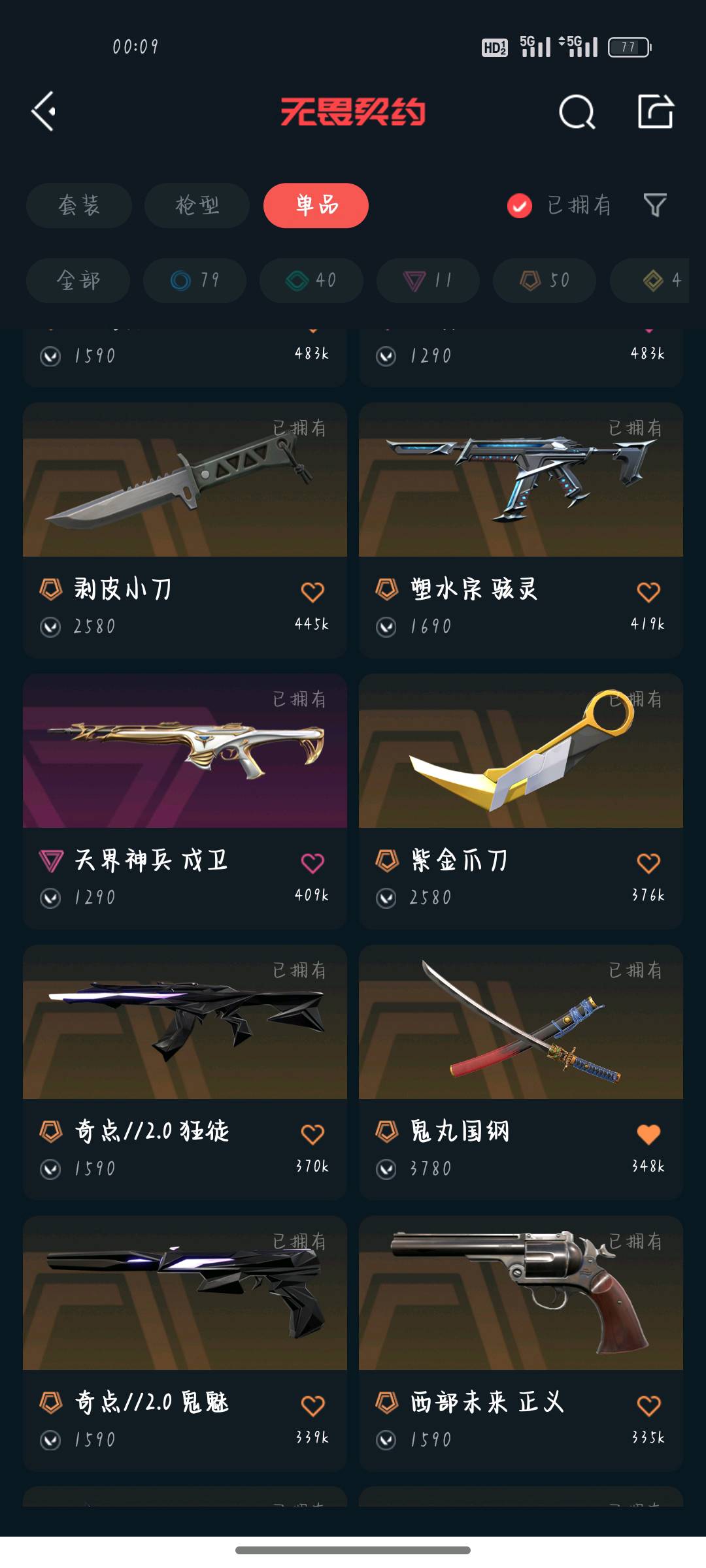Uncheck the 已拥有 filter
Screen dimensions: 706x1568
tap(520, 206)
